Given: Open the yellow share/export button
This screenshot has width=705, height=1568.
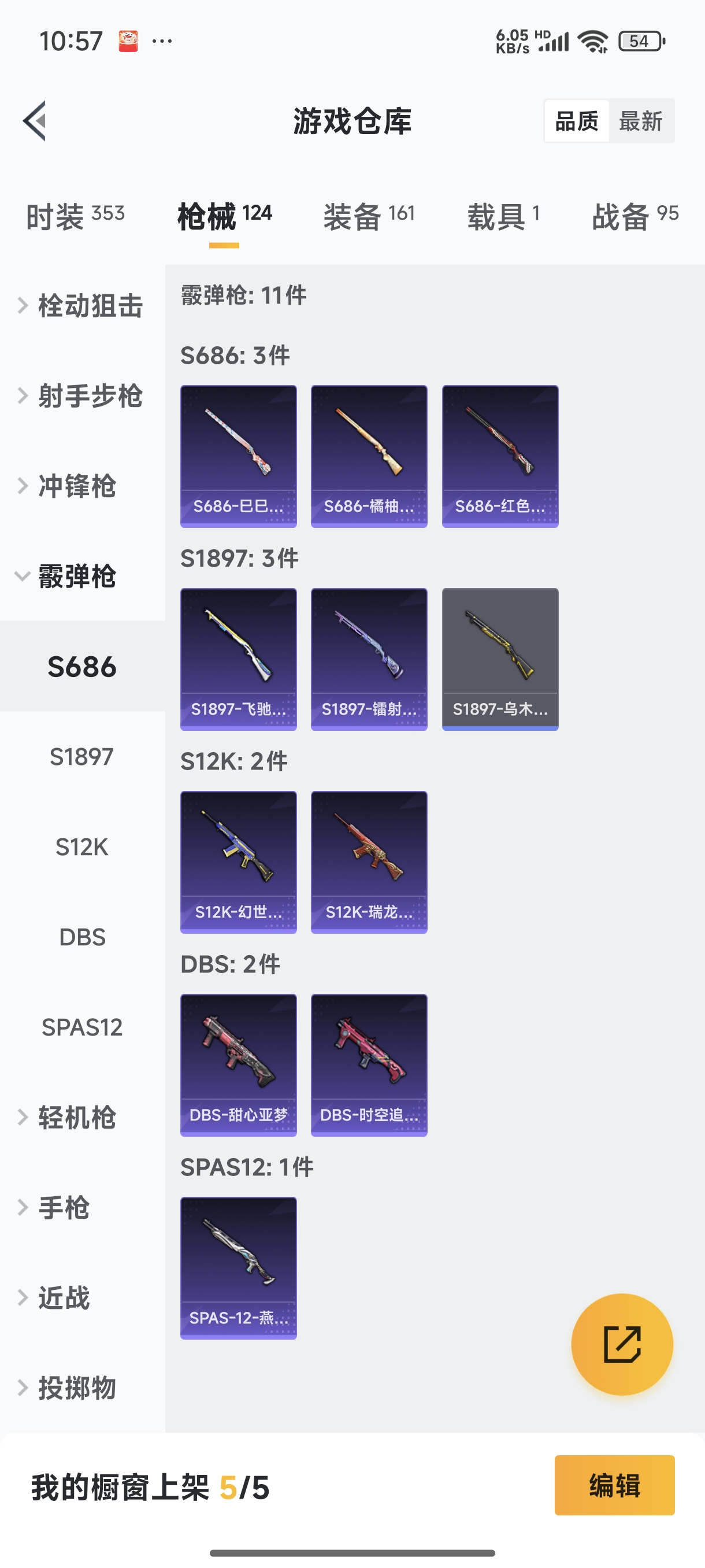Looking at the screenshot, I should point(622,1346).
